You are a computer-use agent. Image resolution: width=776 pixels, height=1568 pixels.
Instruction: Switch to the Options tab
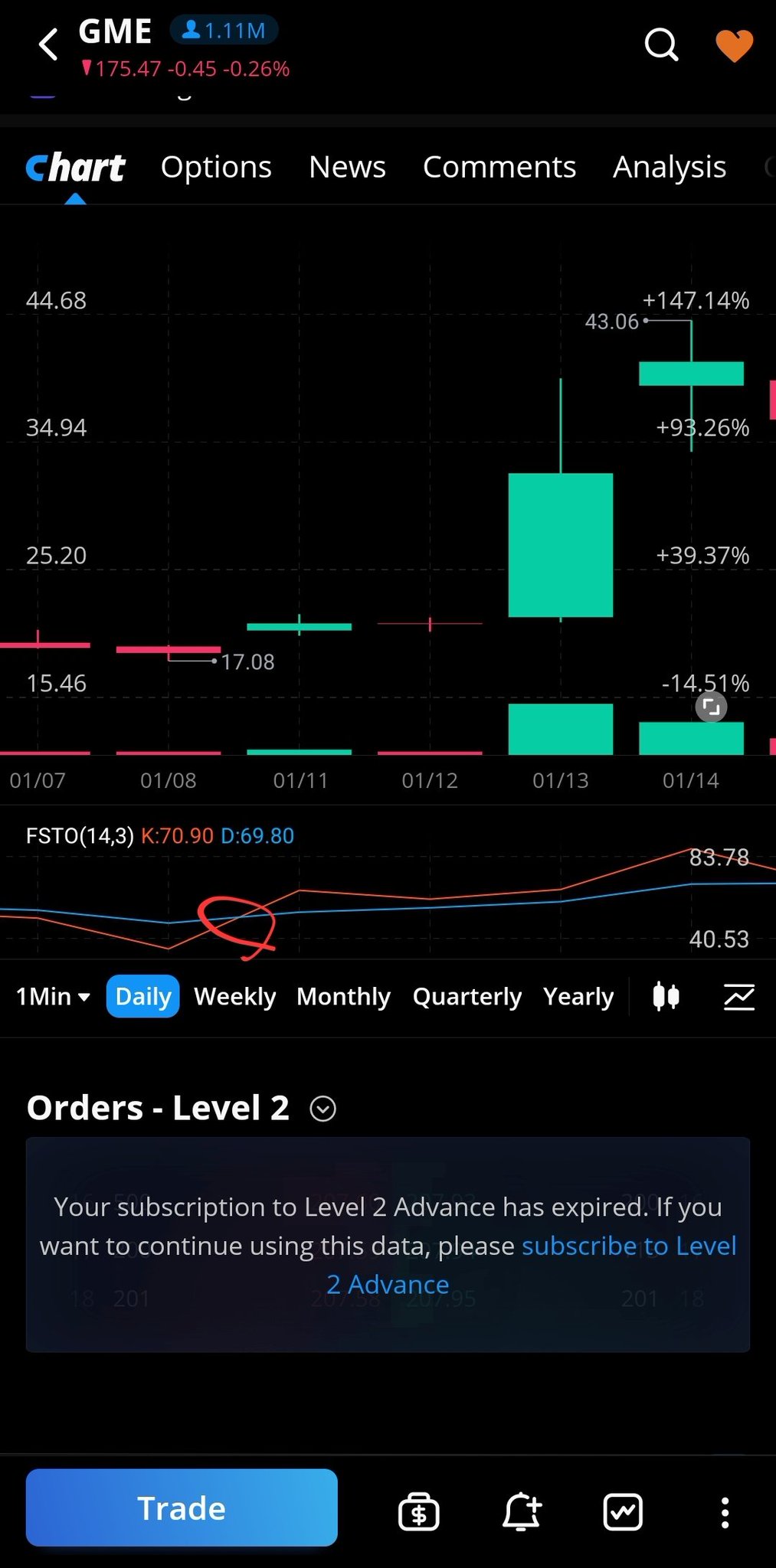(x=216, y=167)
